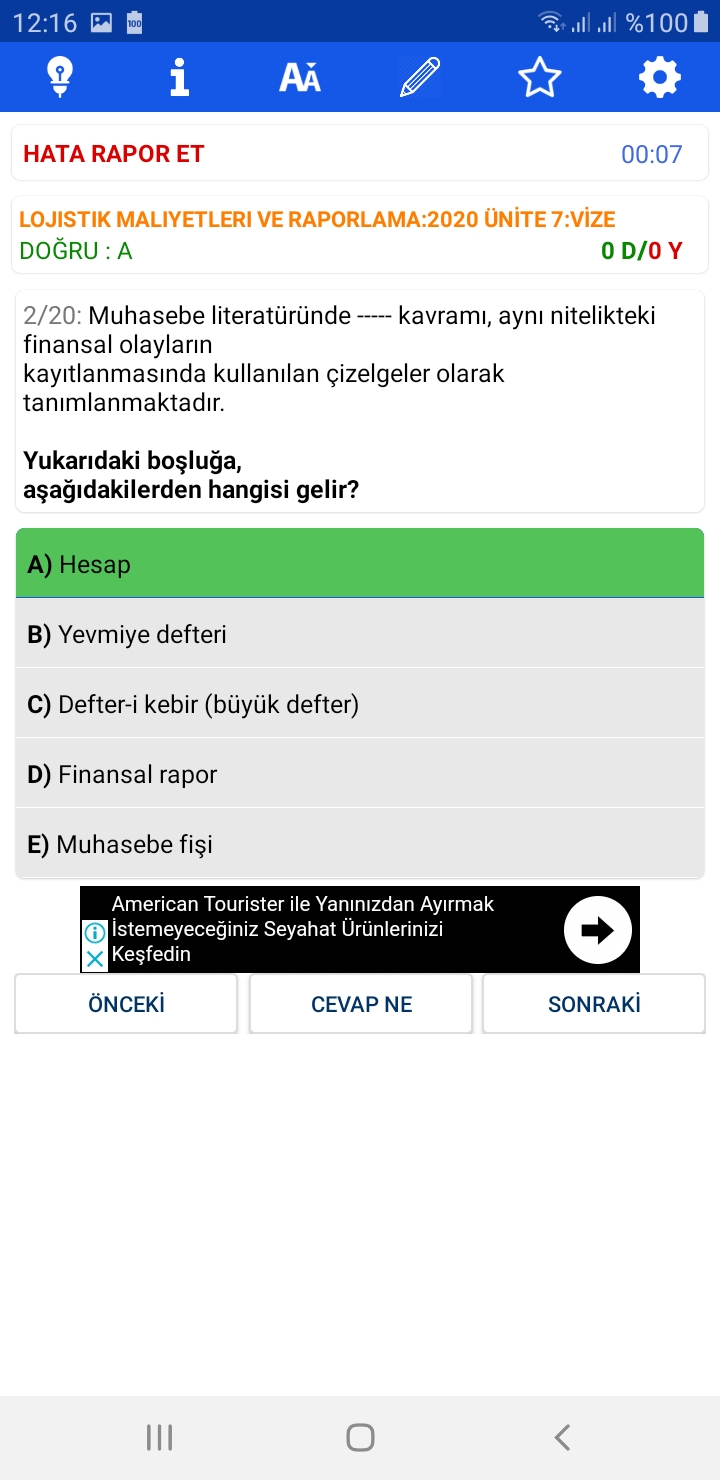720x1480 pixels.
Task: Go to previous question with ÖNCEKİ
Action: [x=126, y=1004]
